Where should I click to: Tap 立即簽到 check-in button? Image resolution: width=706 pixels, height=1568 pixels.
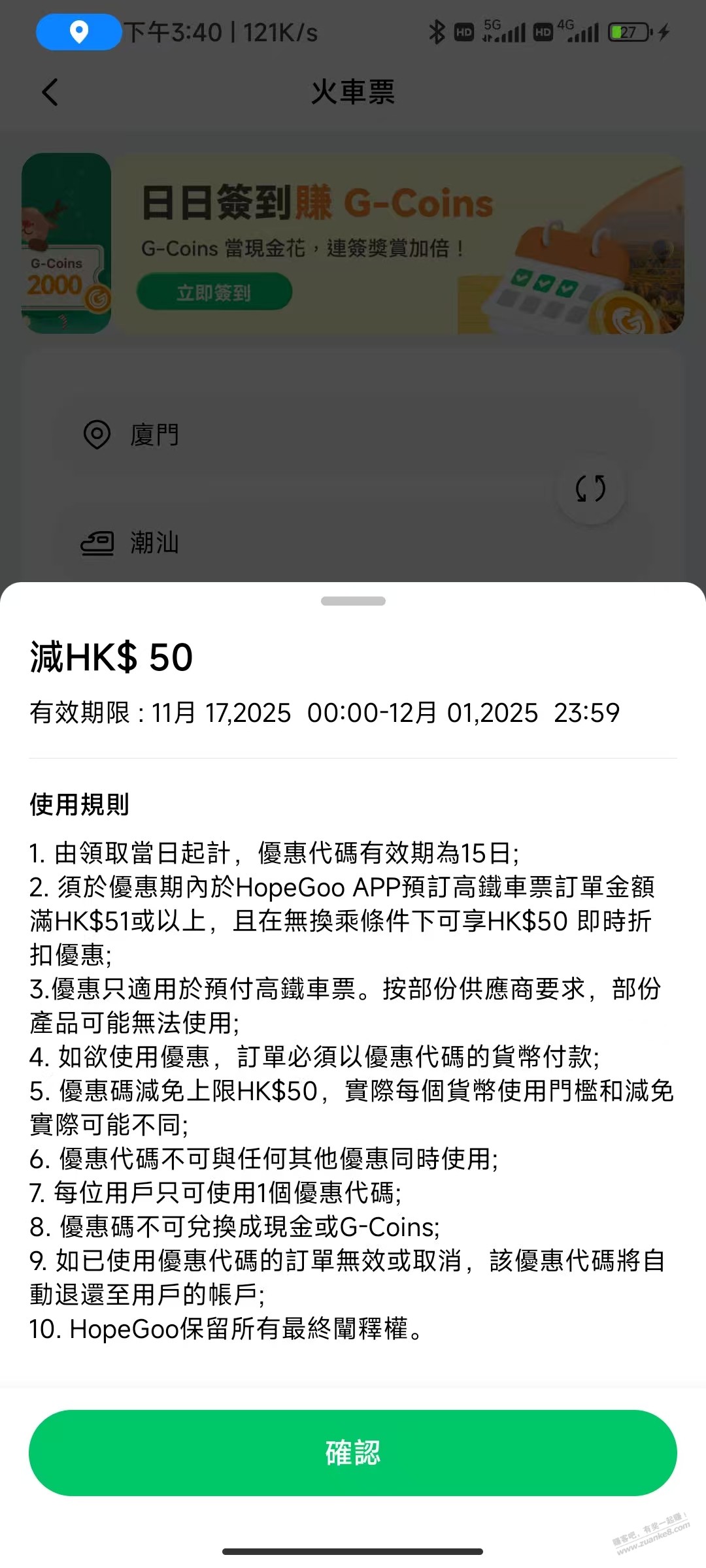pos(214,292)
